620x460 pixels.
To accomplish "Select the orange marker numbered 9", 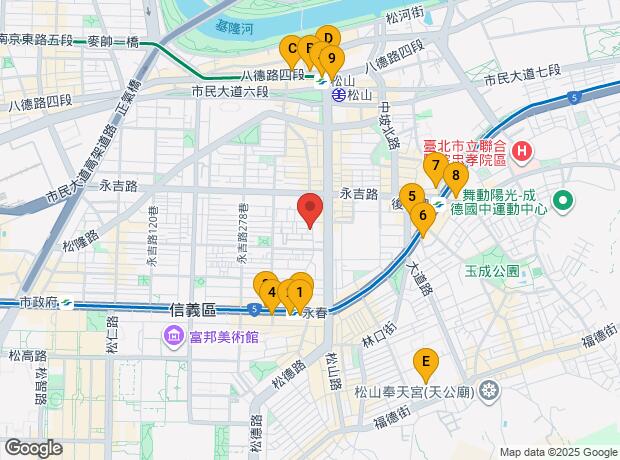I will (331, 58).
